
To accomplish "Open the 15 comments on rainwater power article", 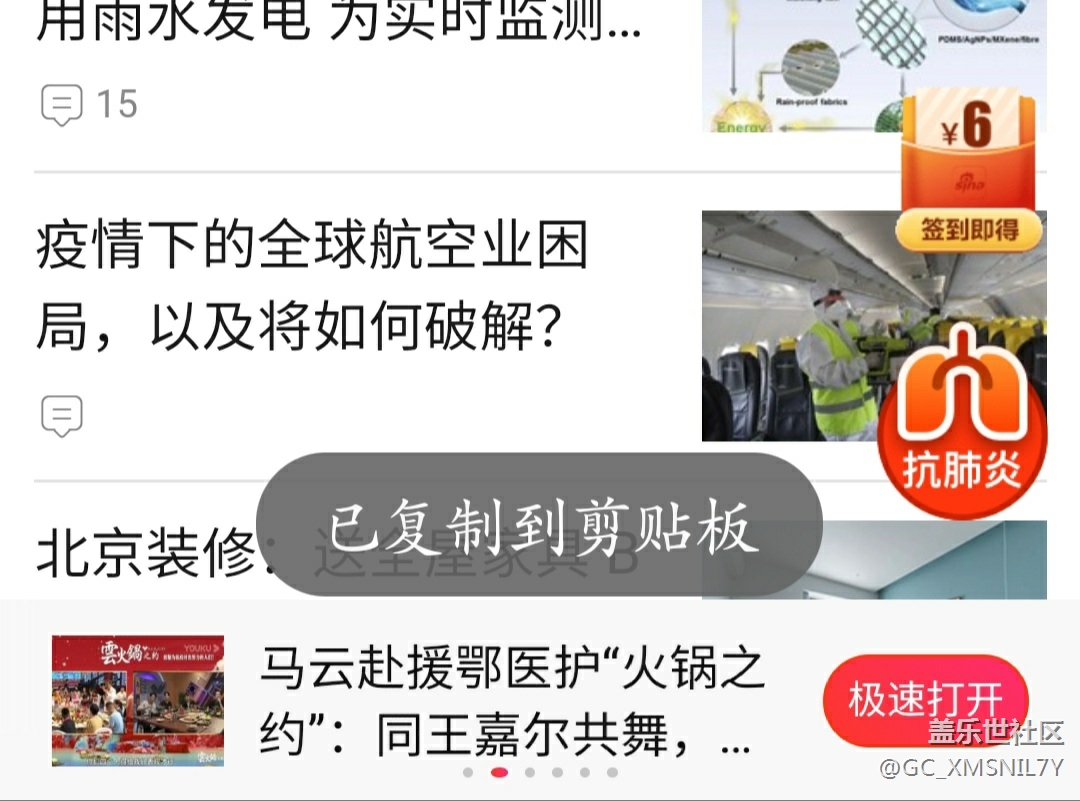I will point(88,104).
